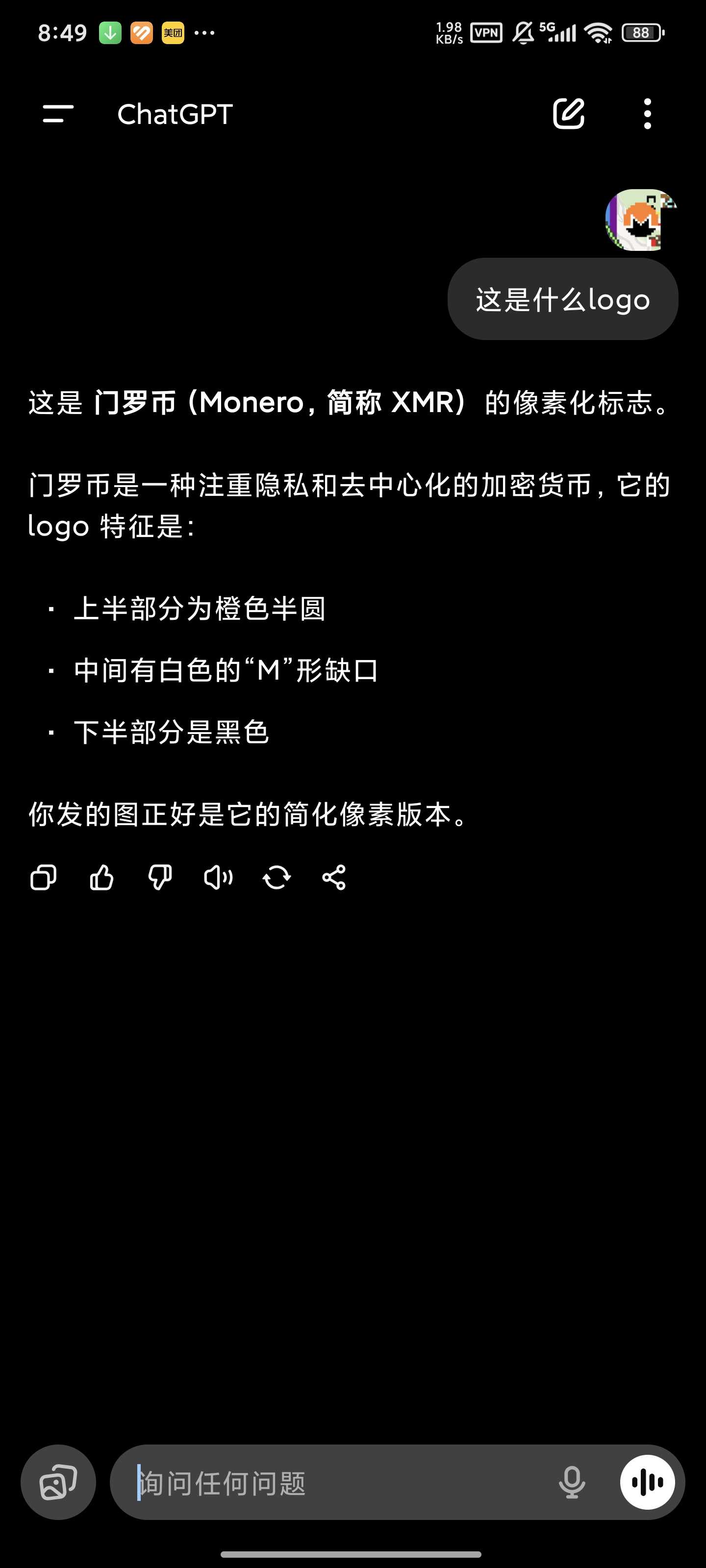This screenshot has width=706, height=1568.
Task: Open the sidebar menu
Action: click(58, 114)
